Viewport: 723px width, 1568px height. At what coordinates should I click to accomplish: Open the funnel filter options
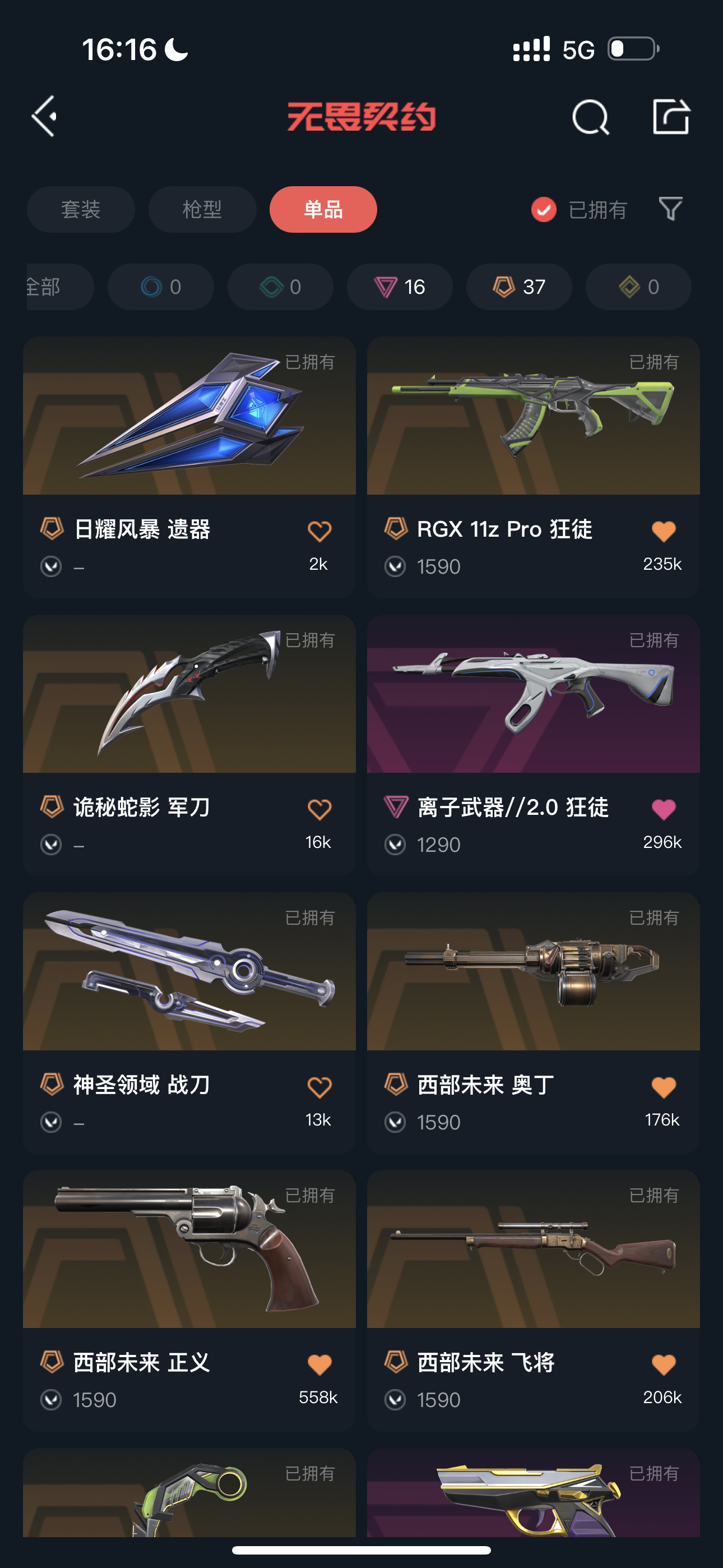click(670, 209)
